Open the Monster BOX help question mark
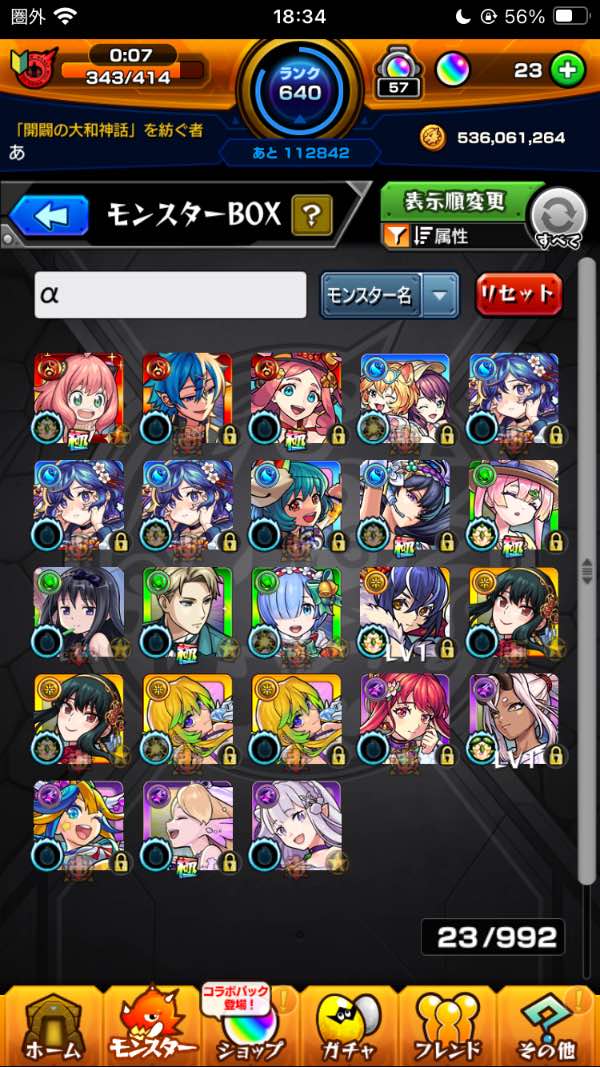Viewport: 600px width, 1067px height. [311, 214]
